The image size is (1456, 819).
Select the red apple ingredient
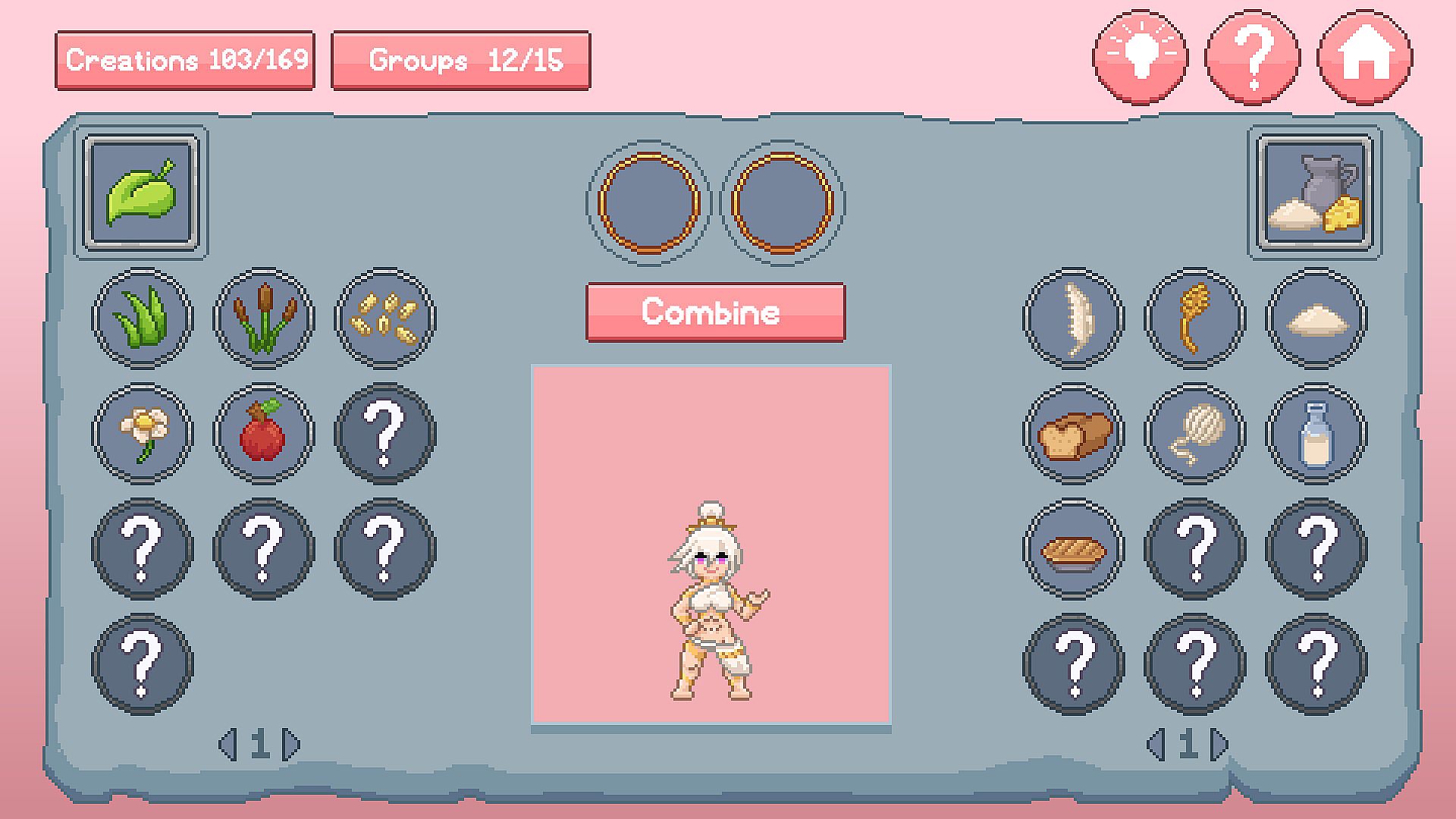263,433
